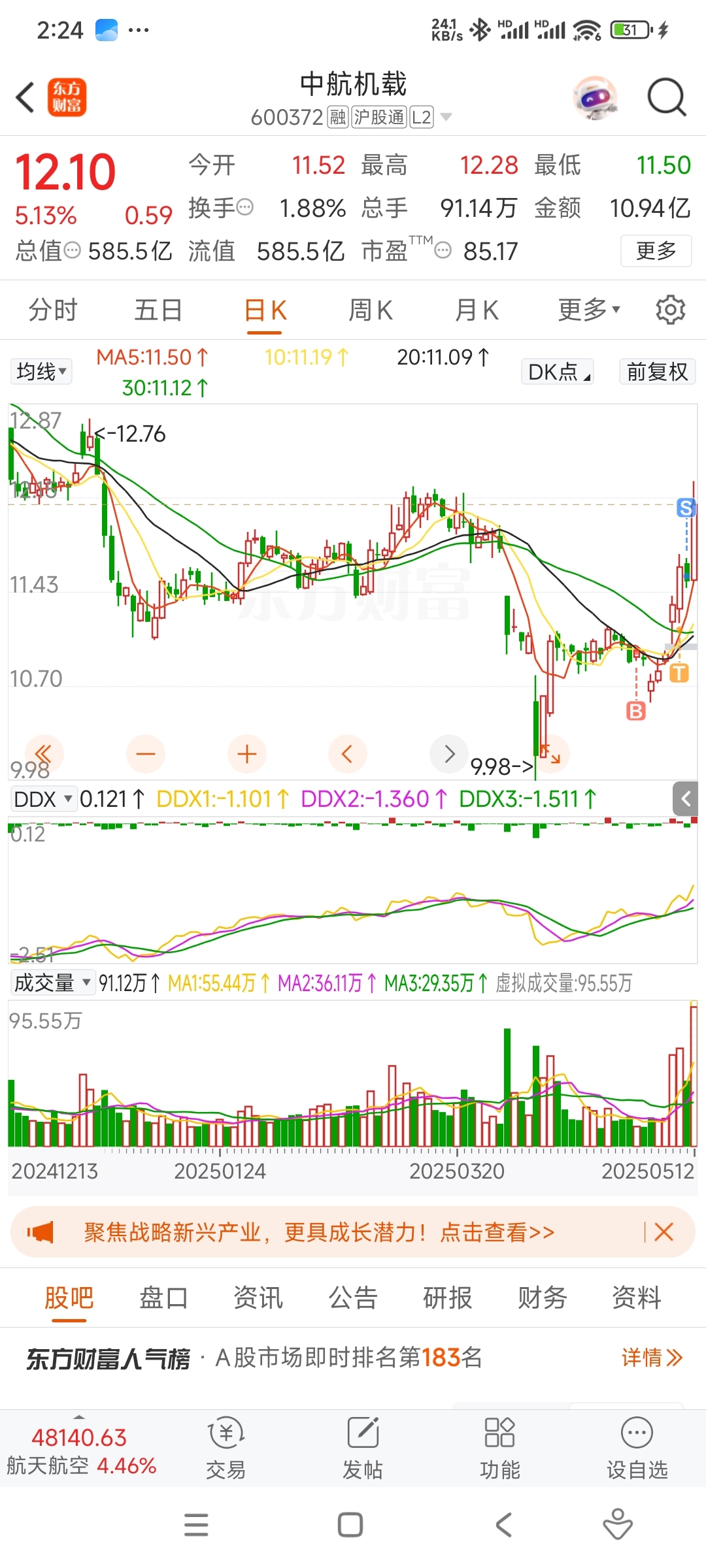Image resolution: width=706 pixels, height=1568 pixels.
Task: Tap 更多 to show more quote data
Action: tap(656, 251)
